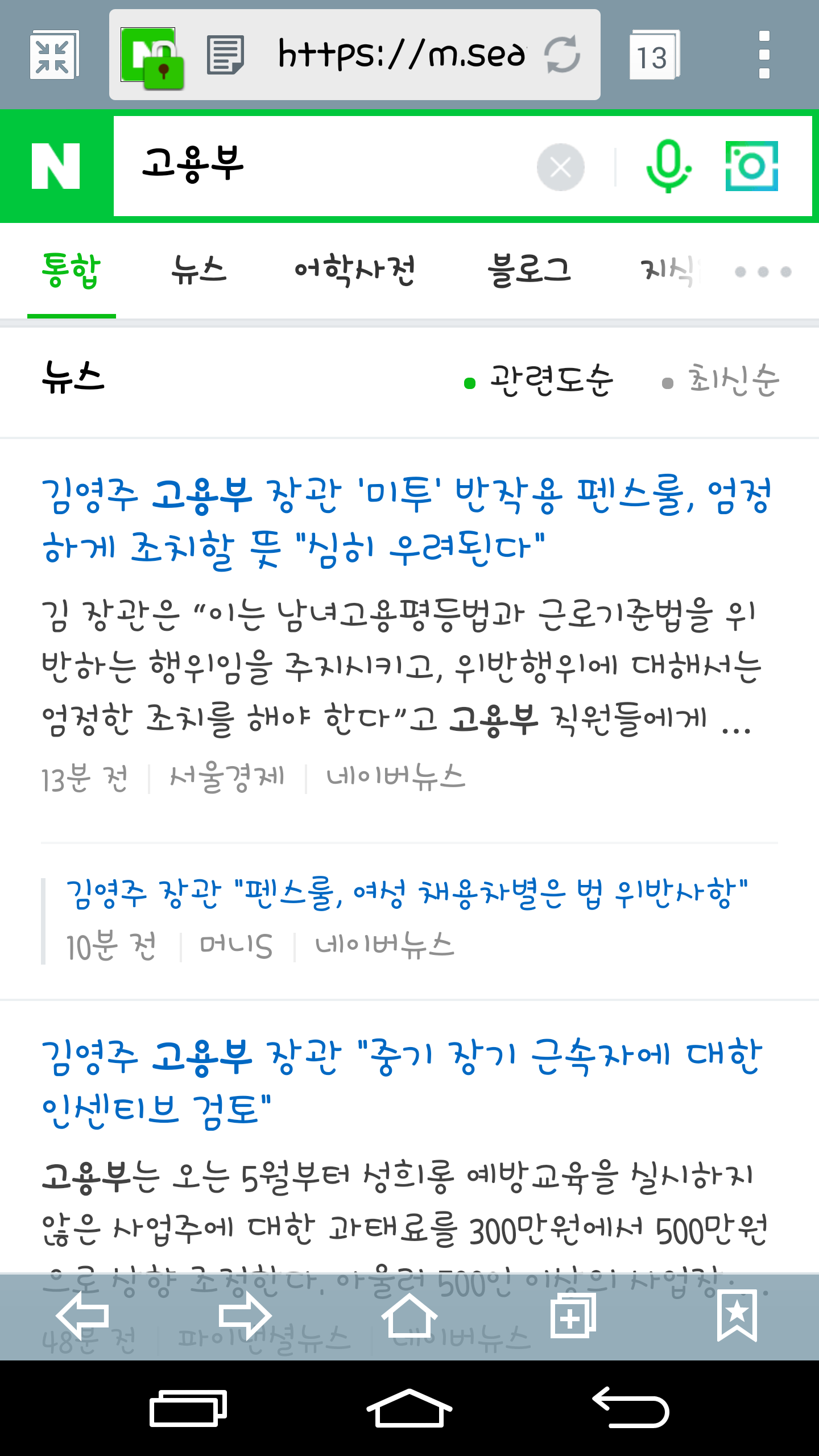Open the 13 tabs switcher
Viewport: 819px width, 1456px height.
pyautogui.click(x=653, y=55)
